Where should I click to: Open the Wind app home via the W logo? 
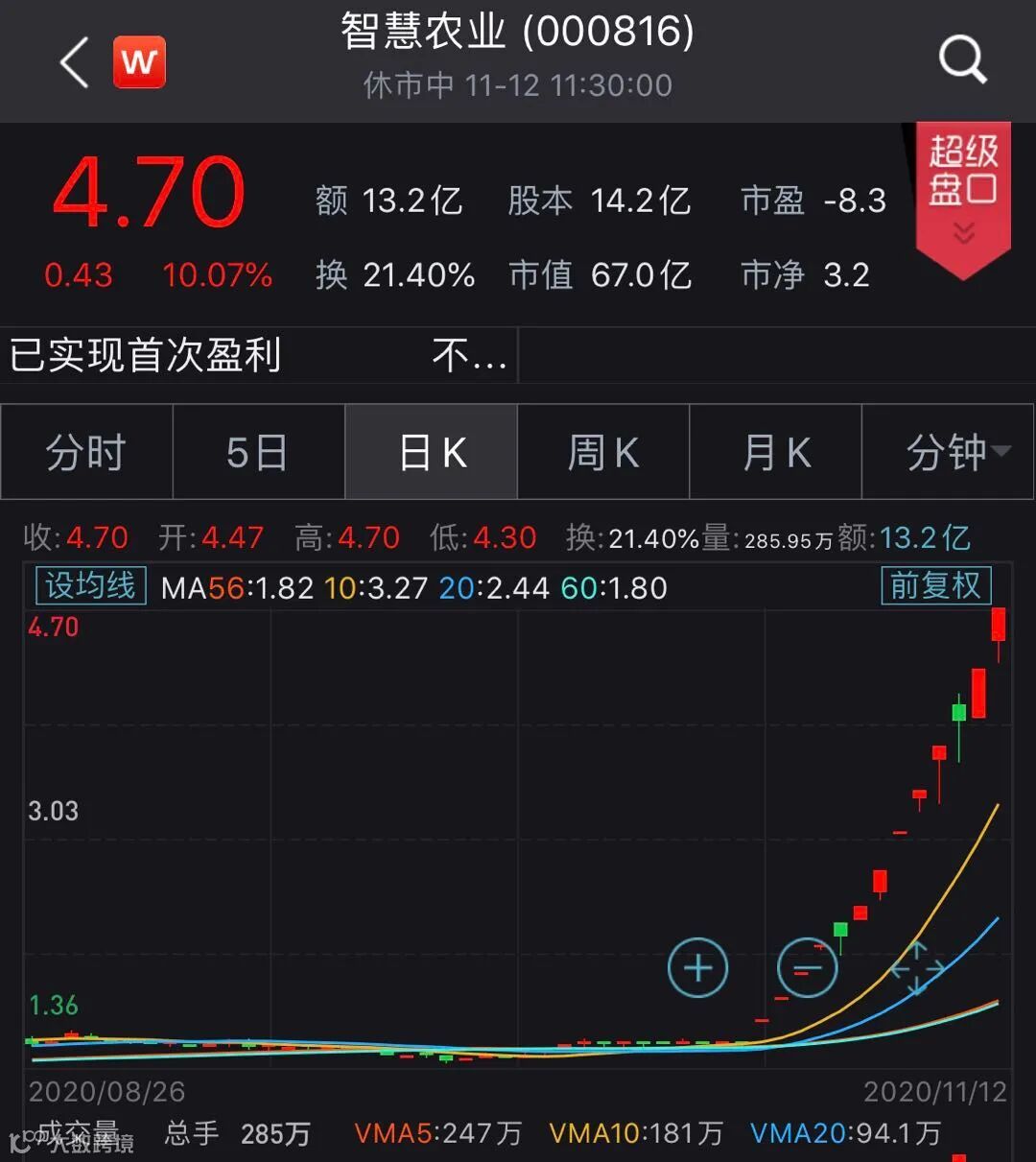coord(139,60)
